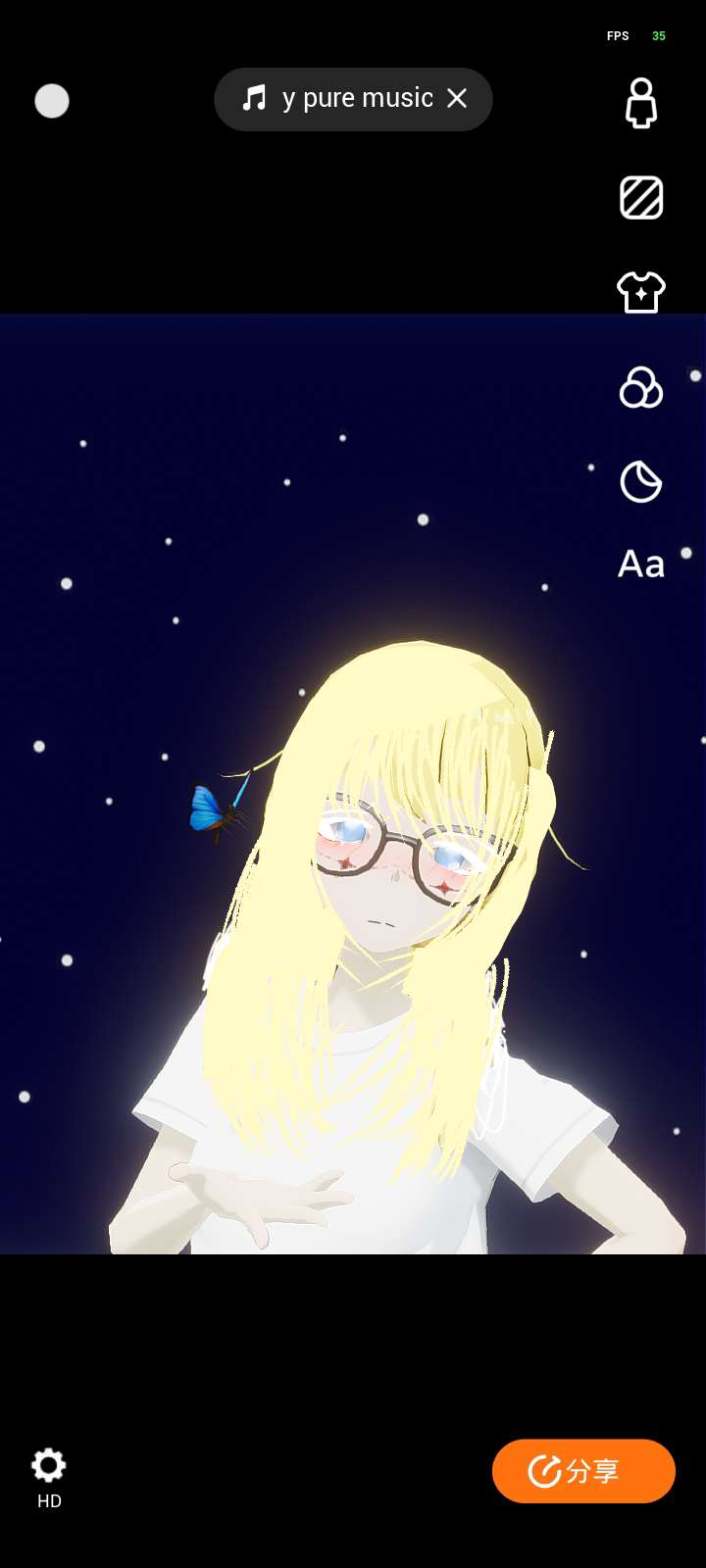Screen dimensions: 706x1568
Task: Tap the orange 分享 share button
Action: [x=583, y=1471]
